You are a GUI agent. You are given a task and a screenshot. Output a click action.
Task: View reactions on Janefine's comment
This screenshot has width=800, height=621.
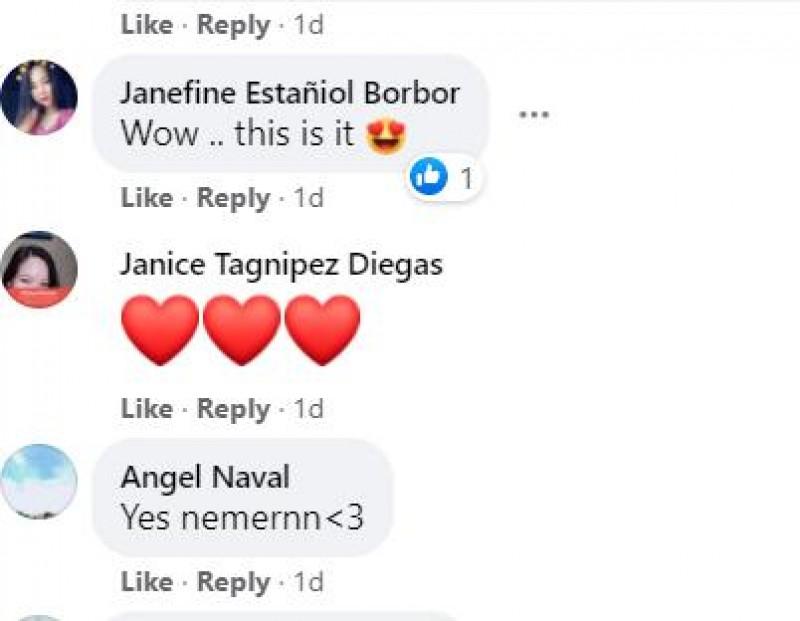[443, 179]
